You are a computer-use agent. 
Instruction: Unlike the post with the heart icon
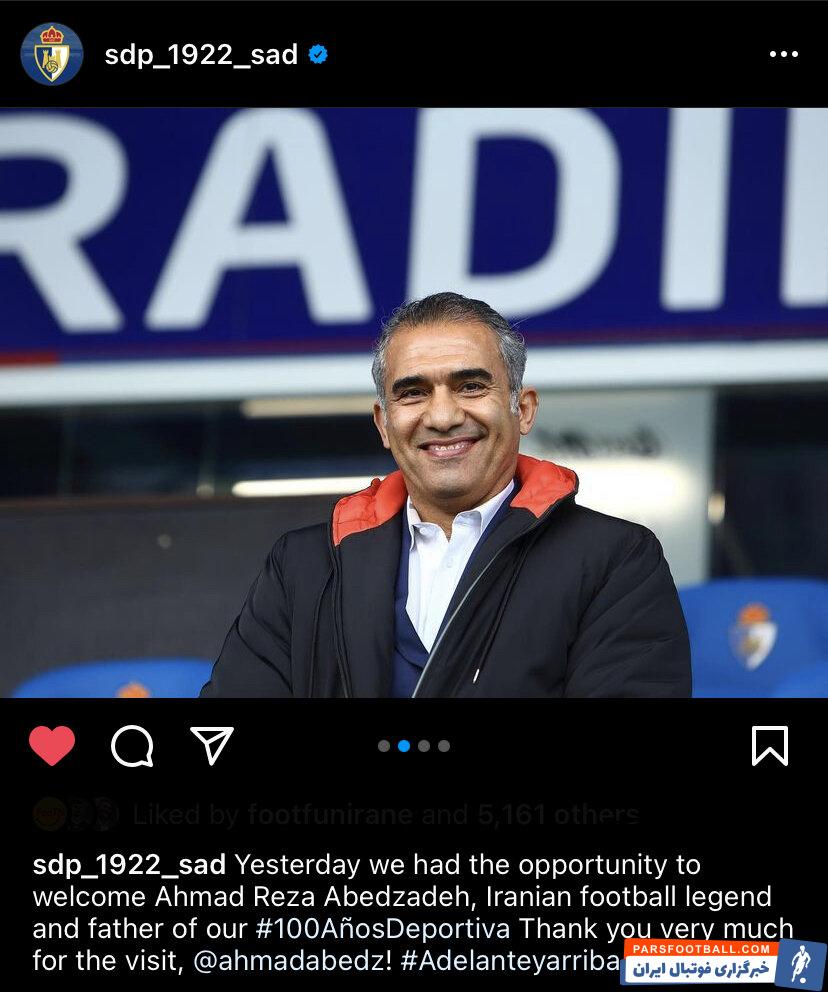[x=52, y=746]
